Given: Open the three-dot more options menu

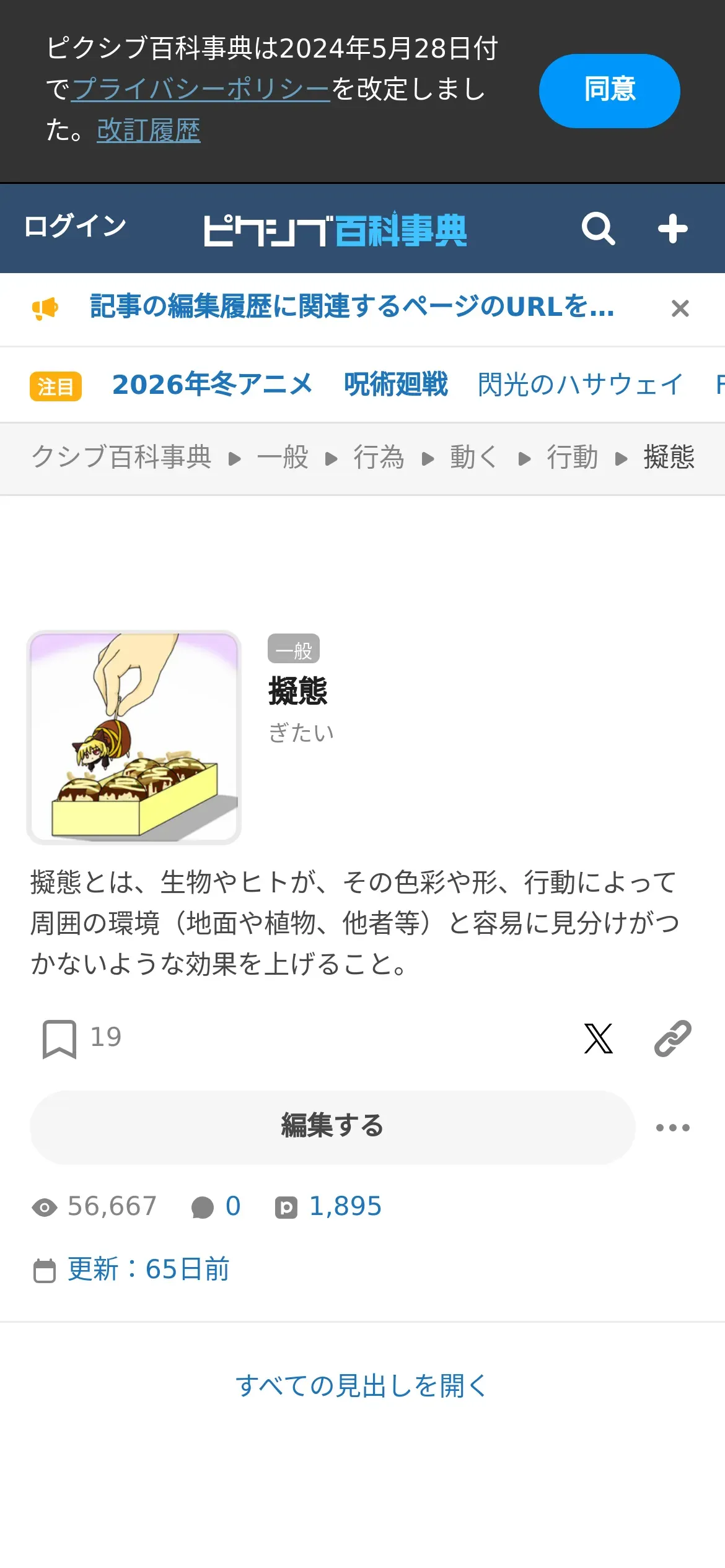Looking at the screenshot, I should tap(672, 1128).
